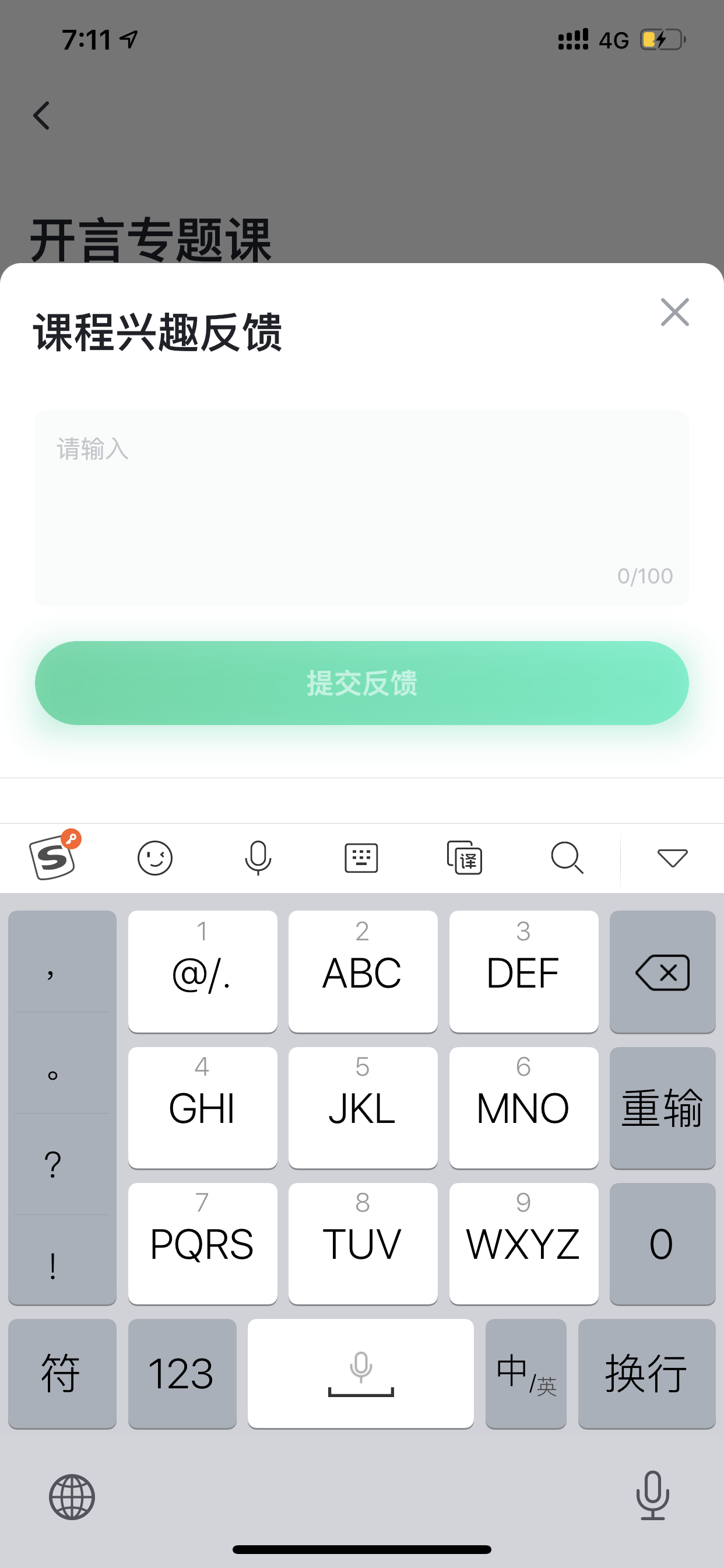The width and height of the screenshot is (724, 1568).
Task: Open symbols with the 符 key
Action: (62, 1373)
